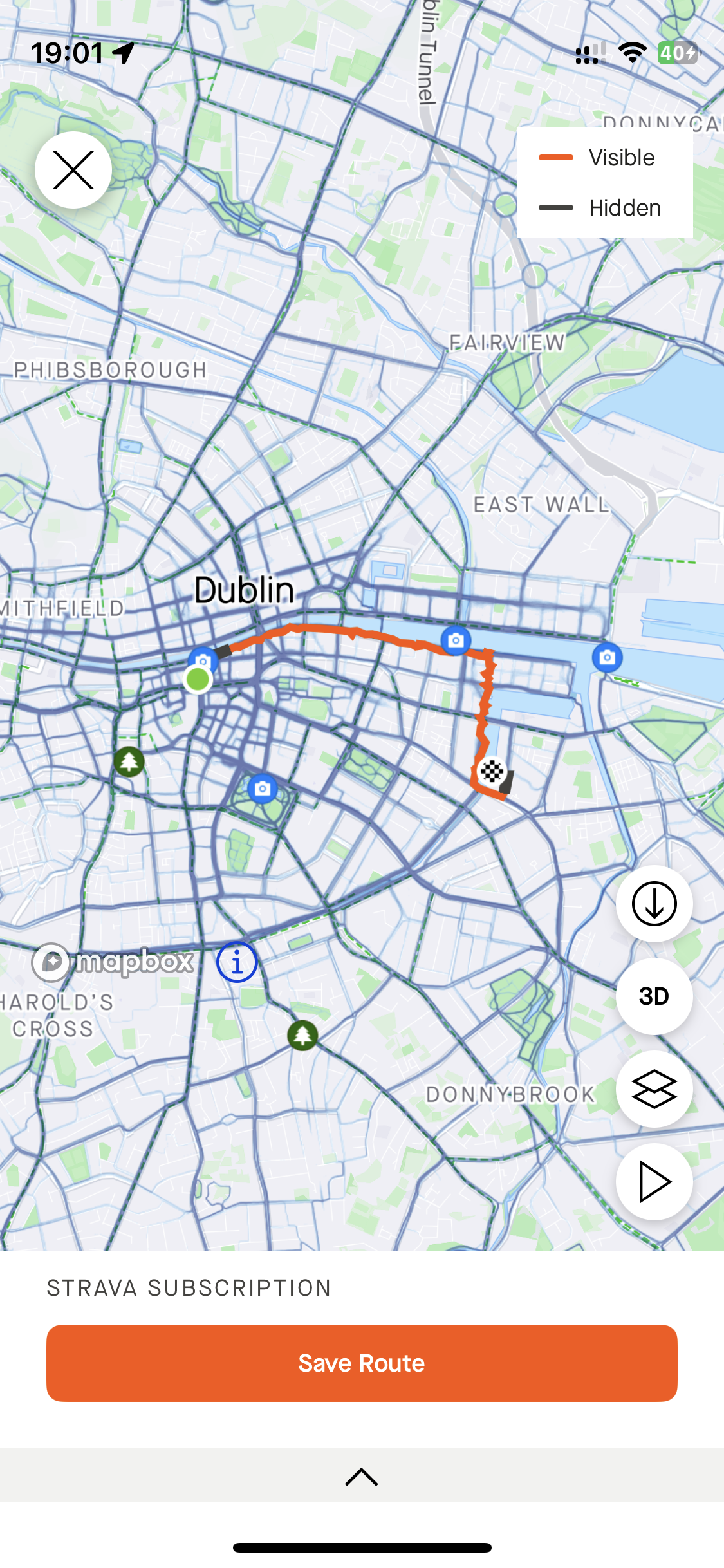
Task: Switch the map to 3D view
Action: click(x=654, y=996)
